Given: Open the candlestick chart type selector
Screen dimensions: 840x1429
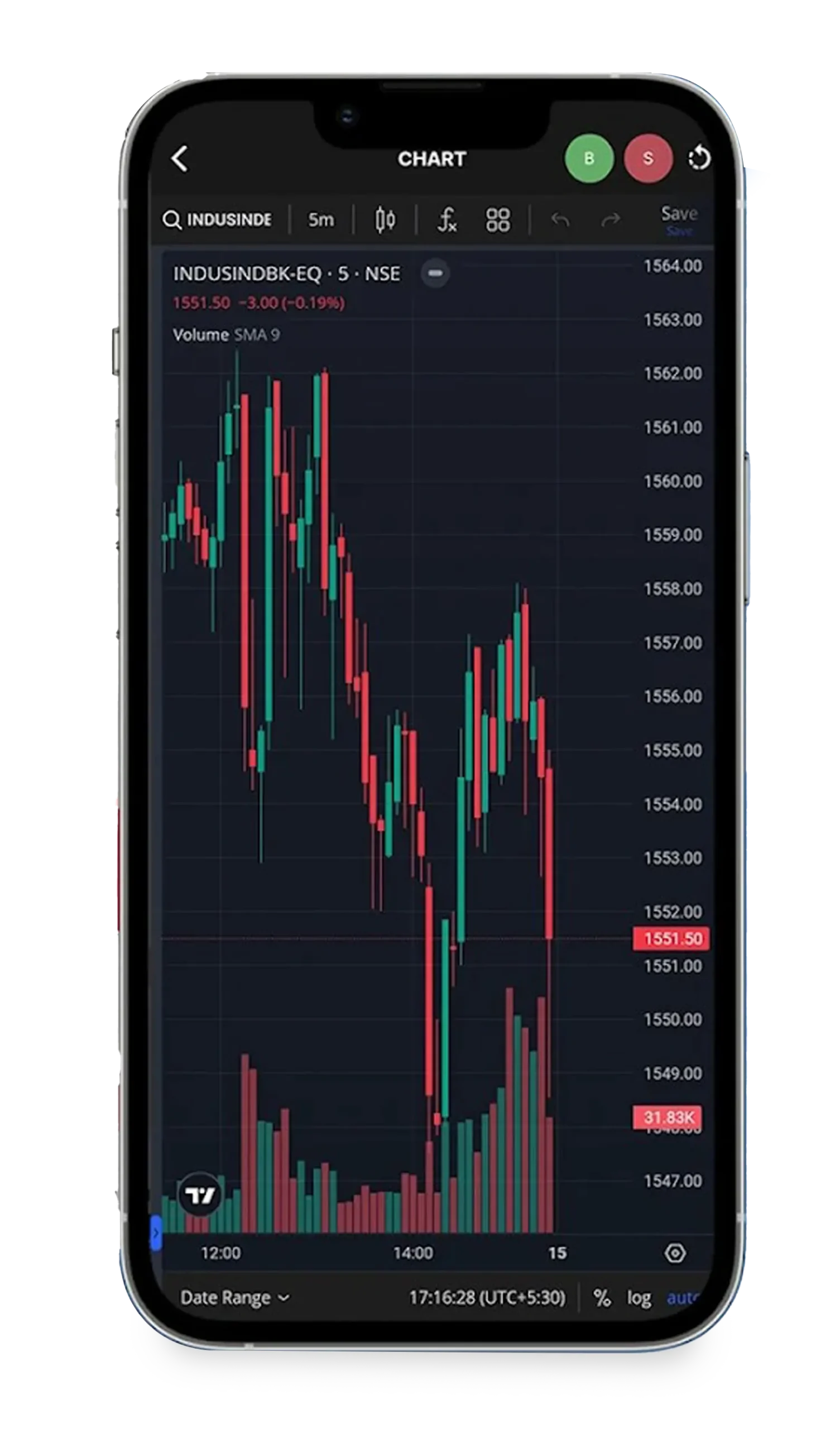Looking at the screenshot, I should tap(385, 219).
